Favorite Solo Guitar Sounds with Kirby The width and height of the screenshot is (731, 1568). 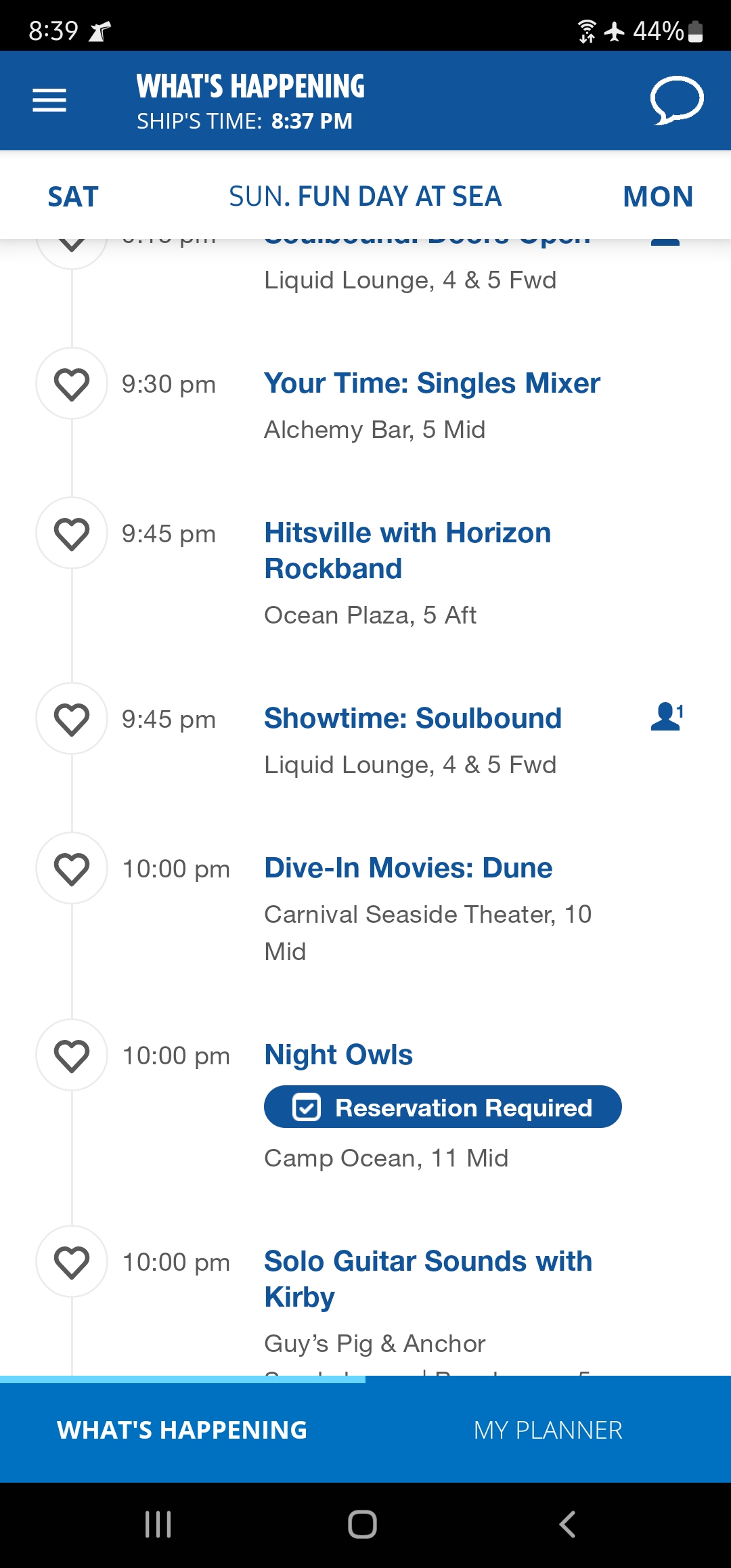tap(72, 1262)
